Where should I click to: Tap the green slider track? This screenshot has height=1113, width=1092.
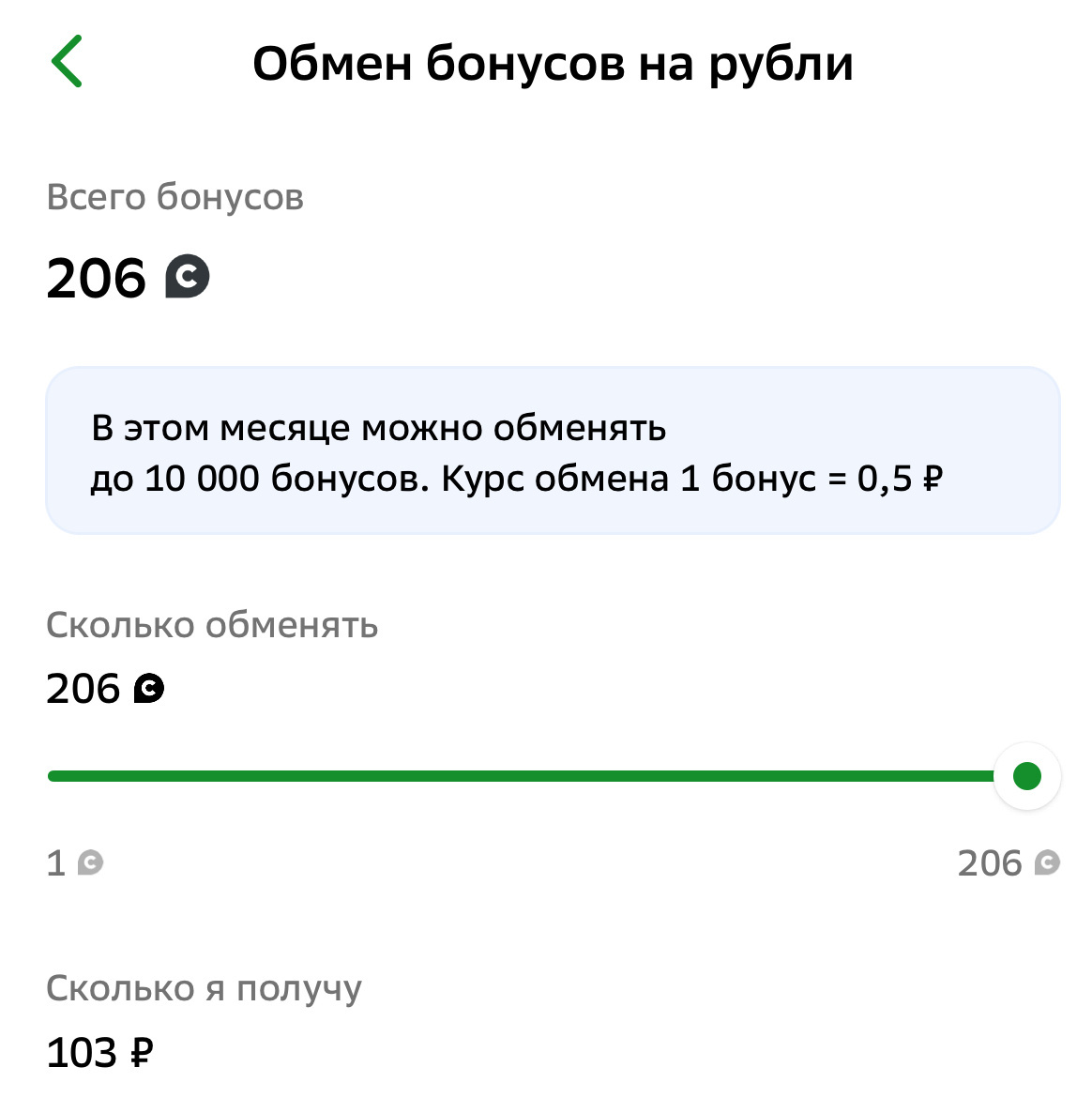coord(516,776)
